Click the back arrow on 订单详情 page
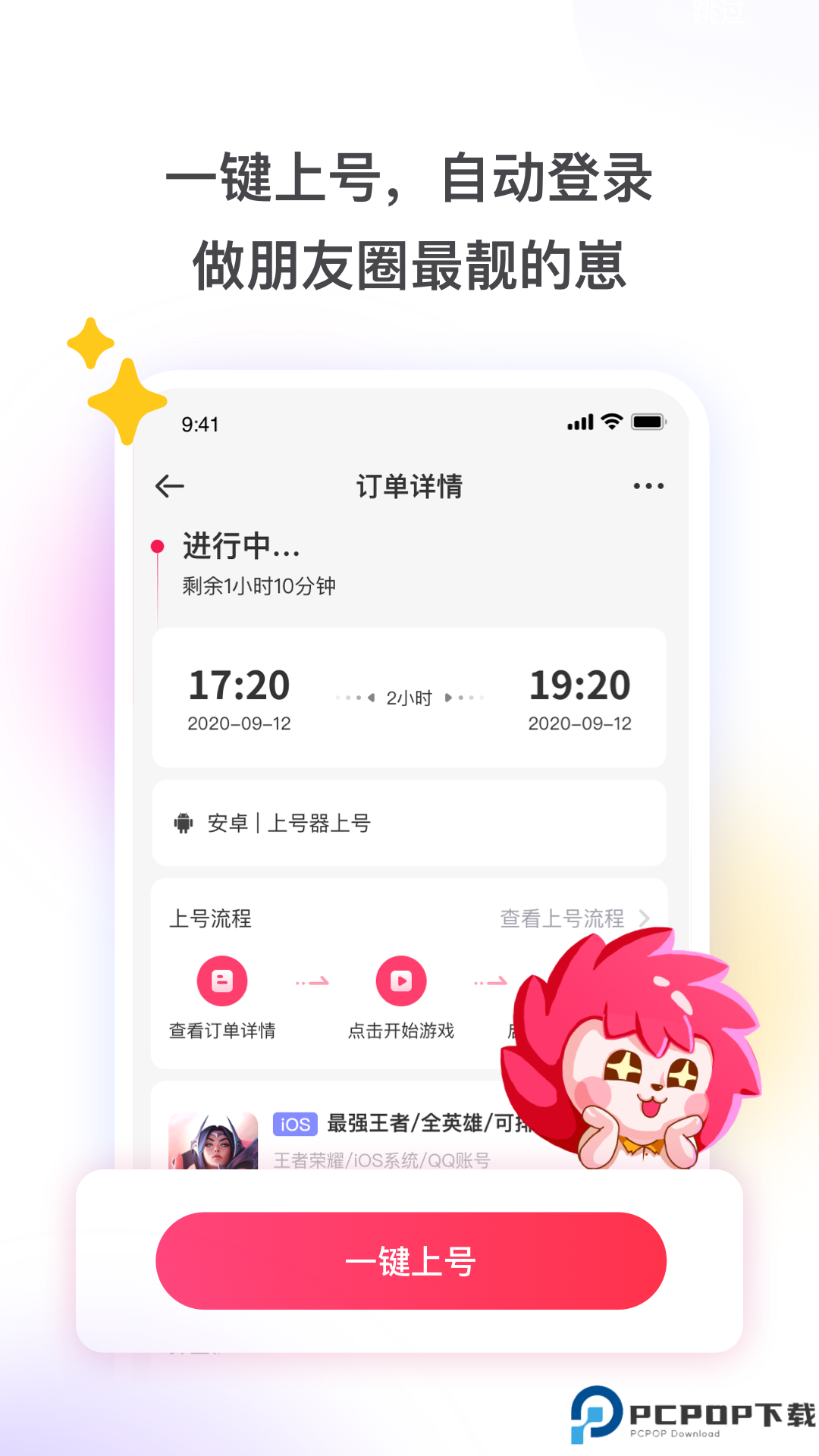Viewport: 819px width, 1456px height. (x=168, y=485)
